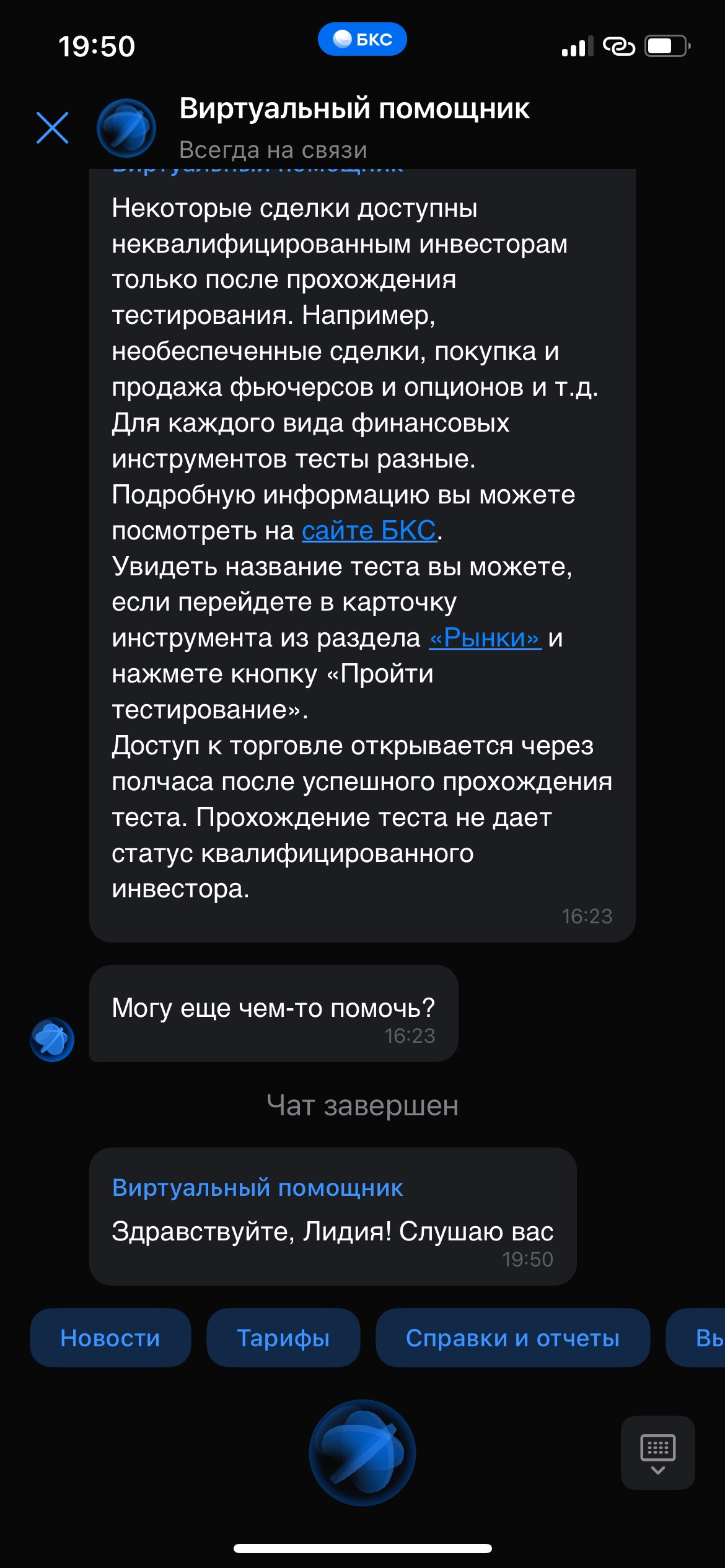Close the virtual assistant chat
Screen dimensions: 725x1568
pos(53,128)
